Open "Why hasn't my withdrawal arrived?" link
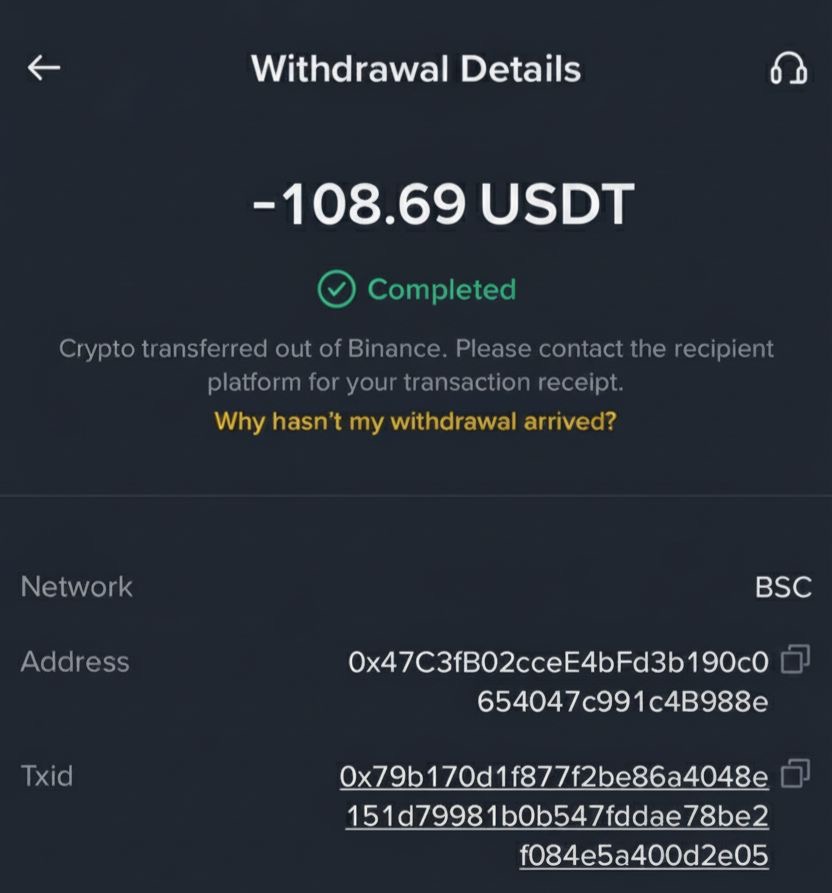The image size is (832, 893). [x=415, y=421]
